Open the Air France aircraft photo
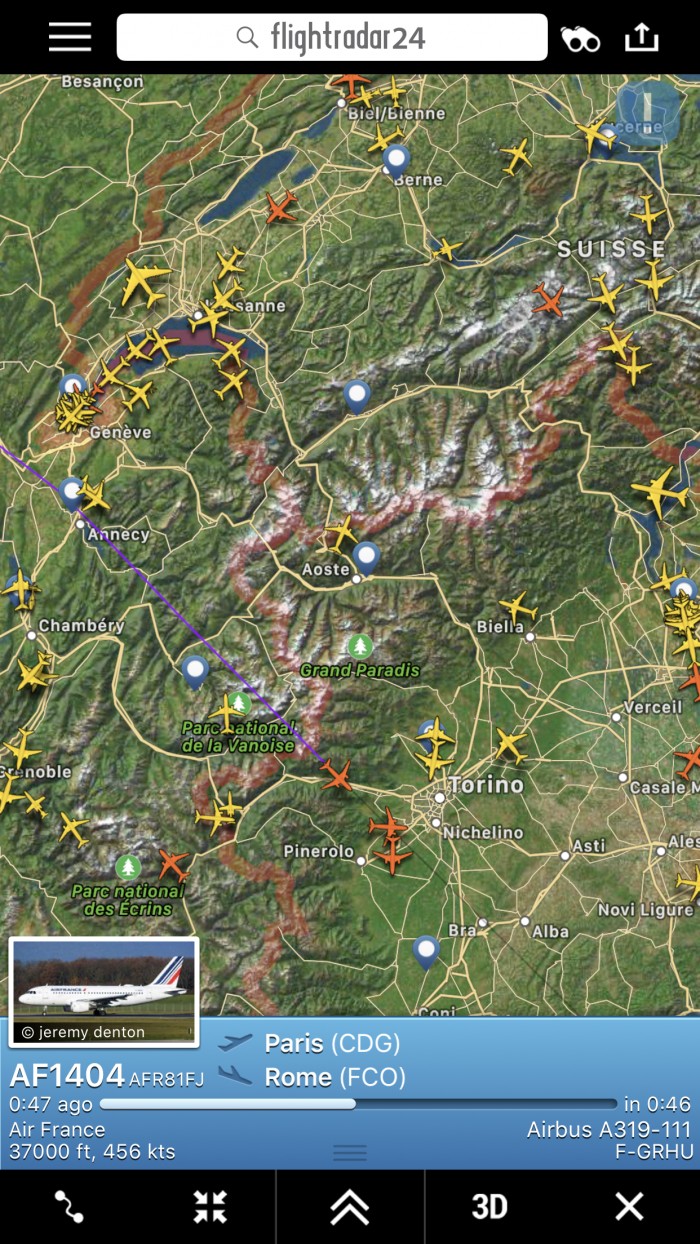The image size is (700, 1244). (104, 991)
